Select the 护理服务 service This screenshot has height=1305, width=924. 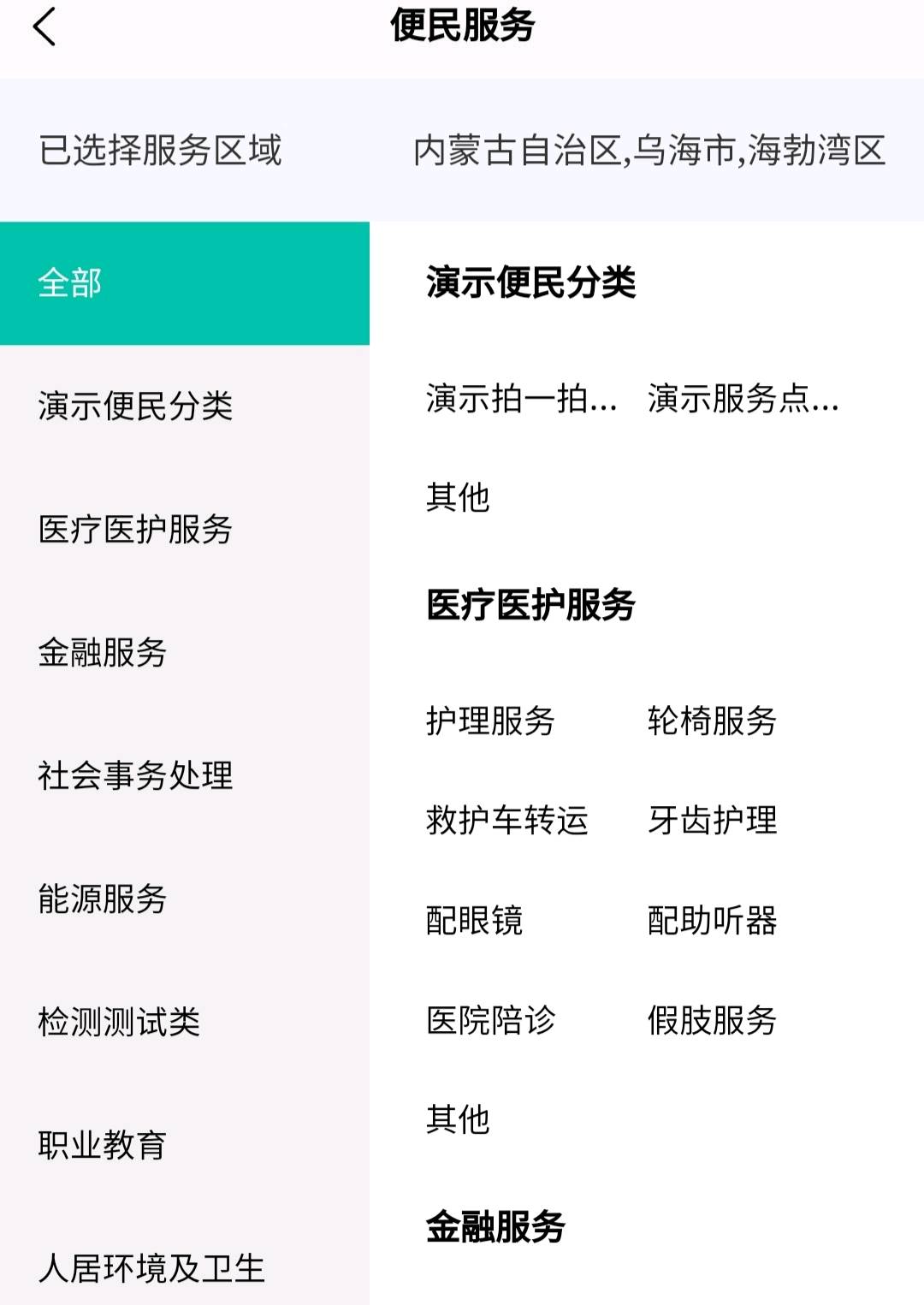(x=489, y=721)
